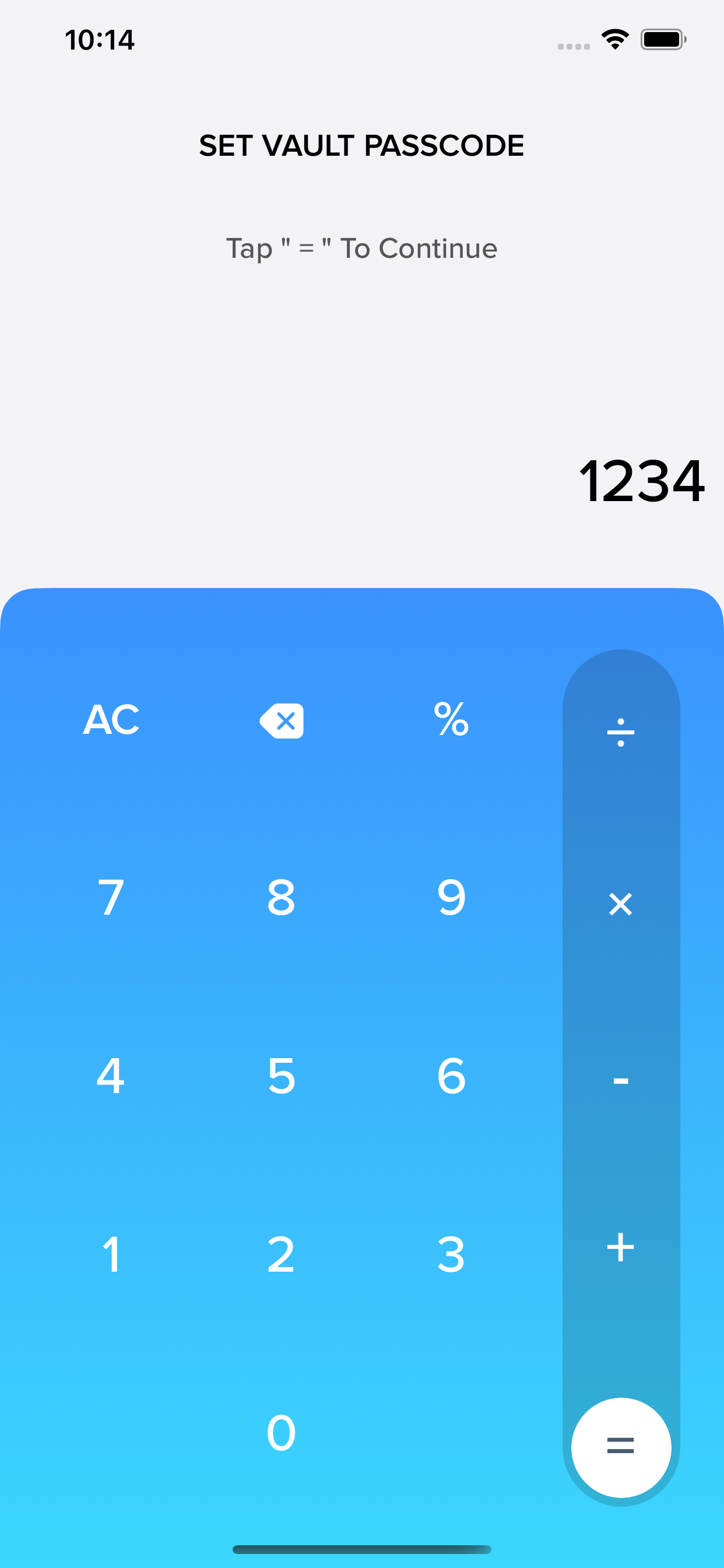The width and height of the screenshot is (724, 1568).
Task: Tap the percent key
Action: tap(450, 722)
